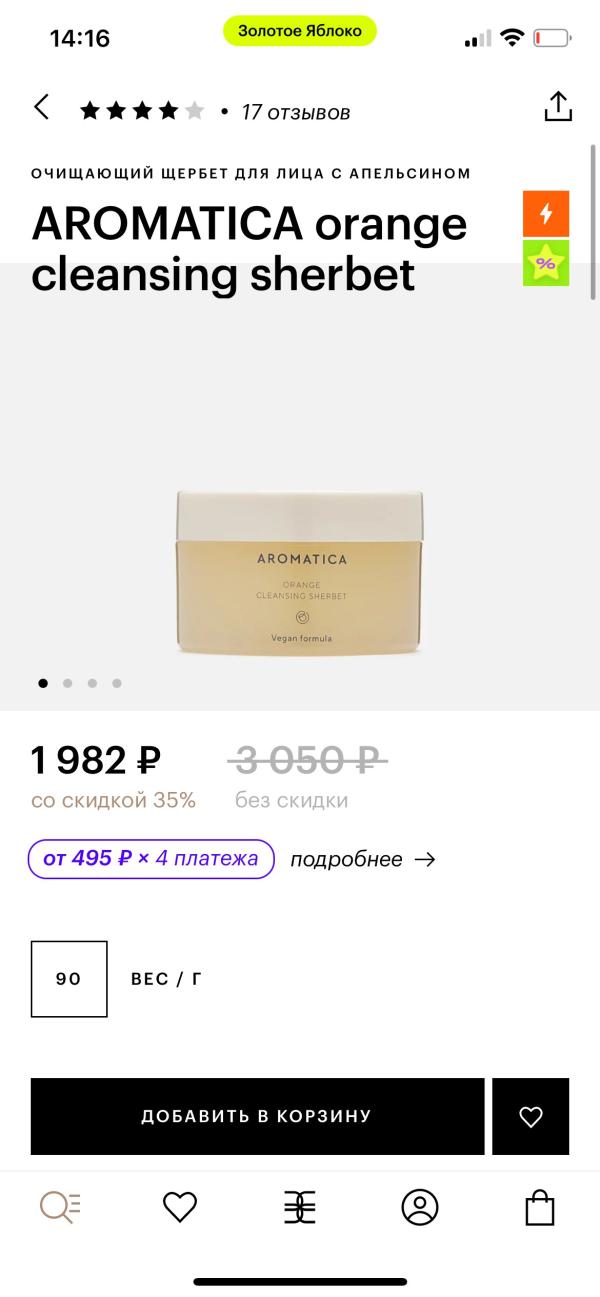Open the от 495 ₽ × 4 платежа offer
The image size is (600, 1297).
coord(151,858)
